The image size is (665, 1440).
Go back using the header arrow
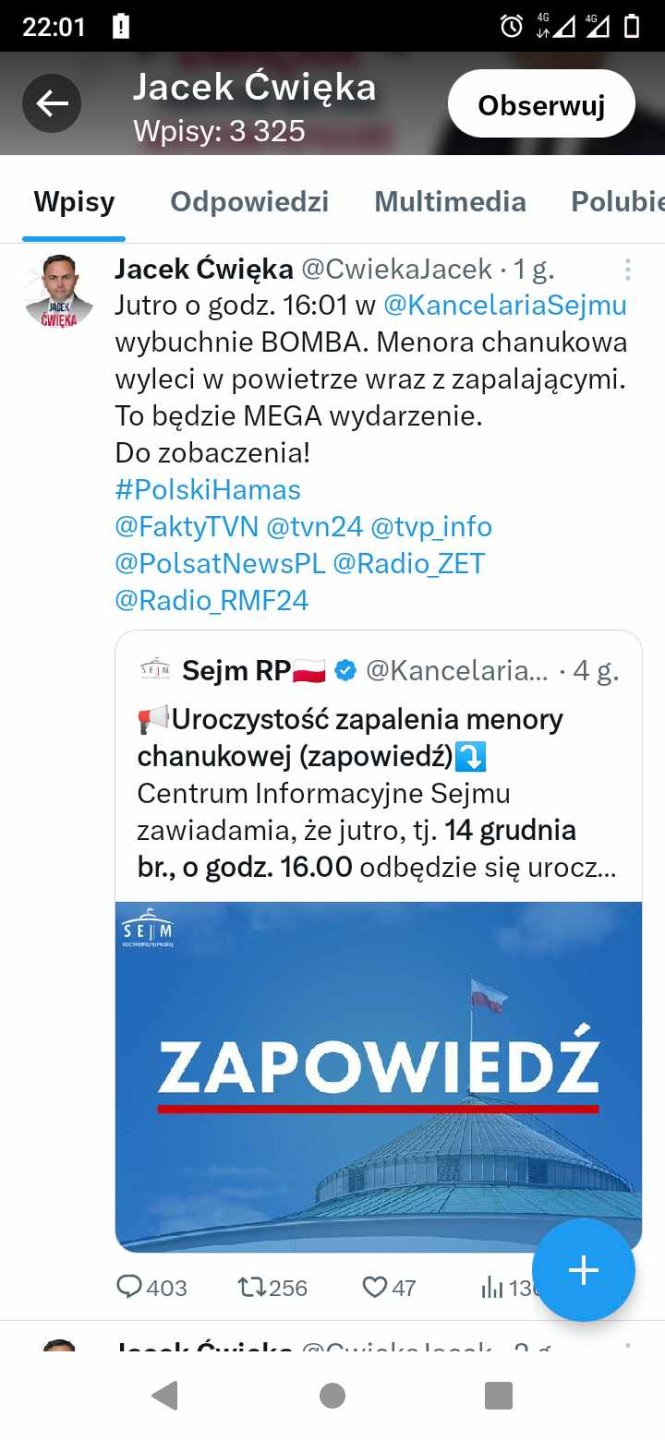[52, 103]
